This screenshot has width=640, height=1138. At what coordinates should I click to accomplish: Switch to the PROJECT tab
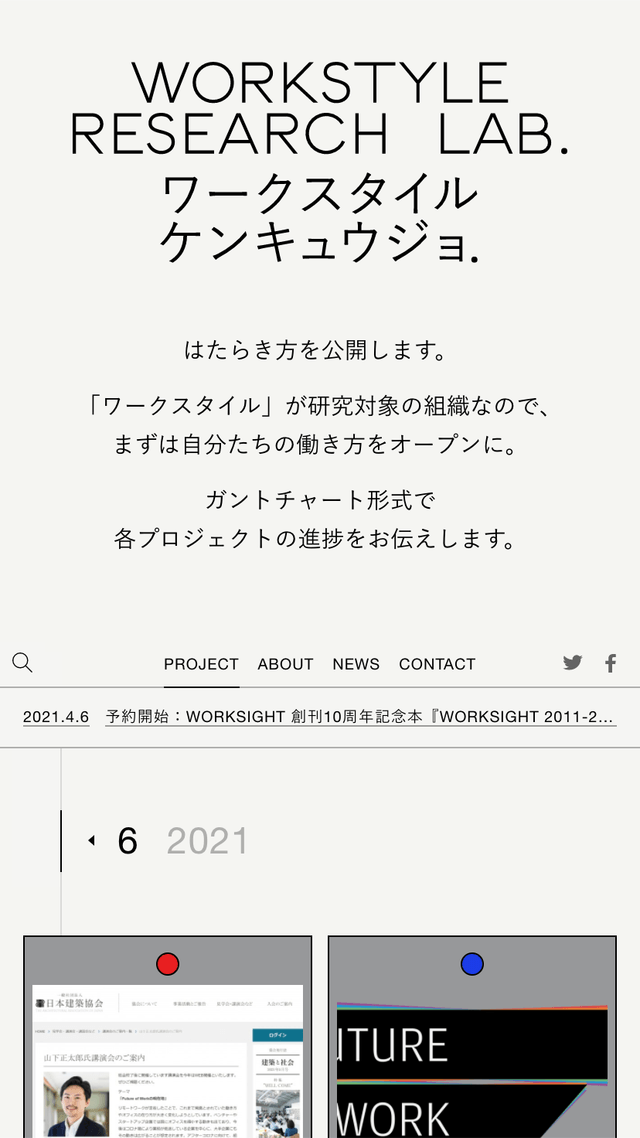coord(201,664)
